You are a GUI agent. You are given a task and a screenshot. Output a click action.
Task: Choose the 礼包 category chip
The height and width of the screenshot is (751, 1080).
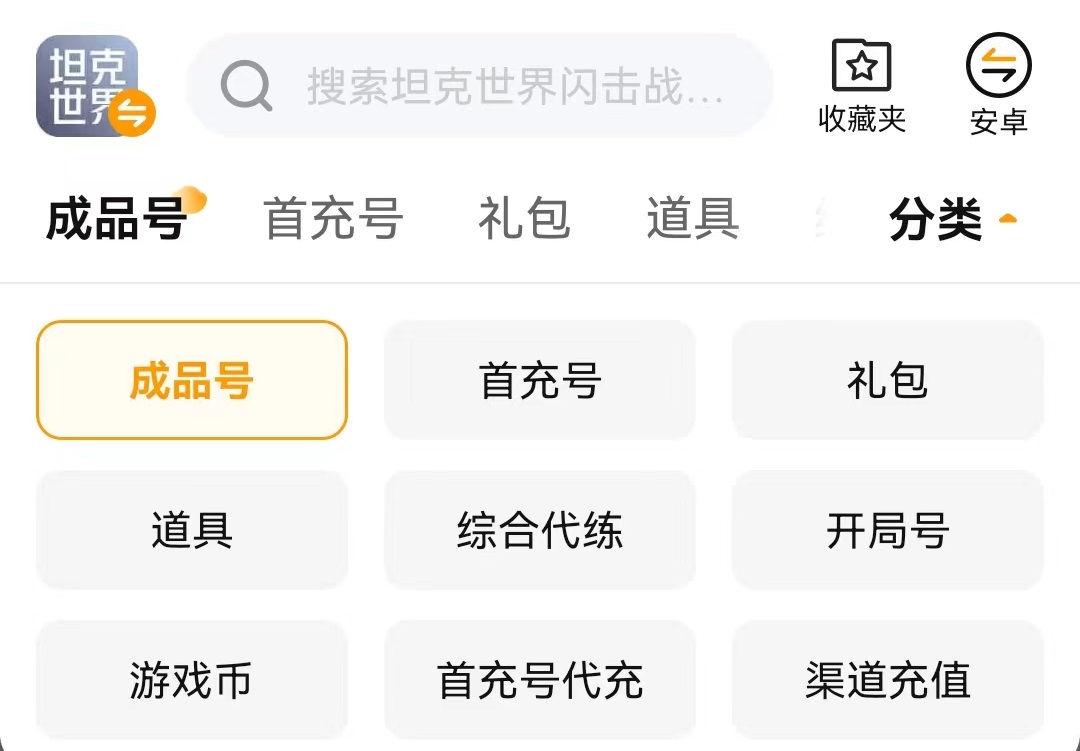pyautogui.click(x=888, y=380)
